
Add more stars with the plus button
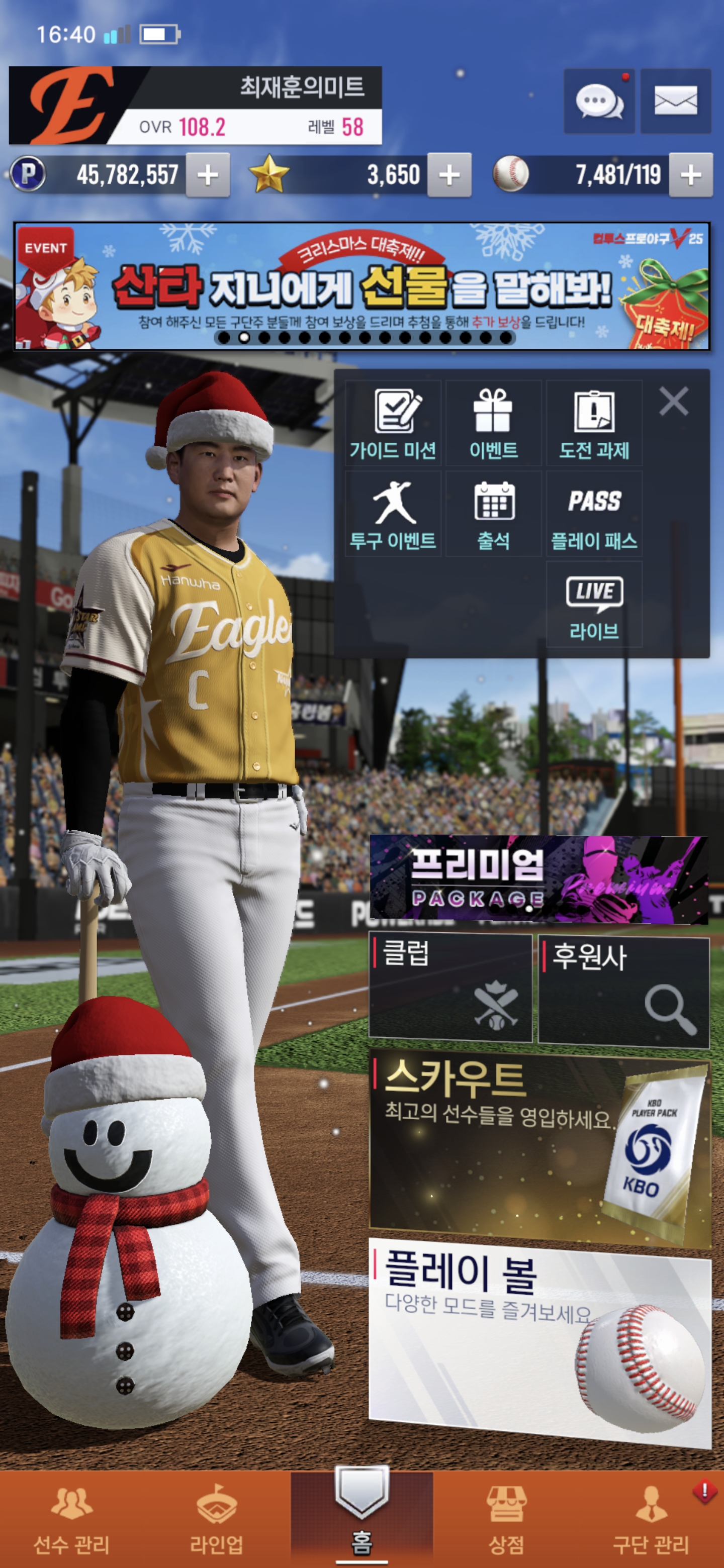(449, 175)
